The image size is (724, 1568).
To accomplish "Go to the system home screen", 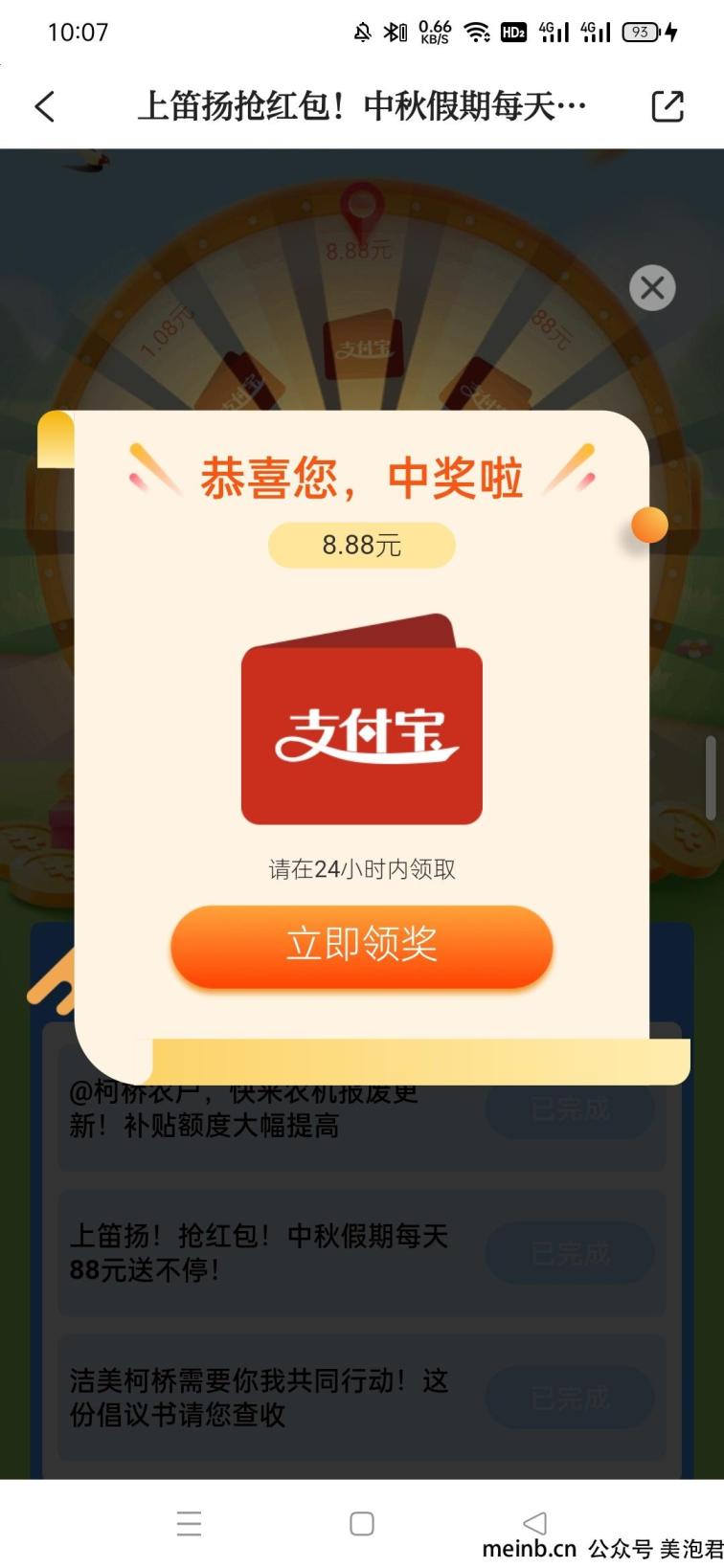I will tap(362, 1523).
